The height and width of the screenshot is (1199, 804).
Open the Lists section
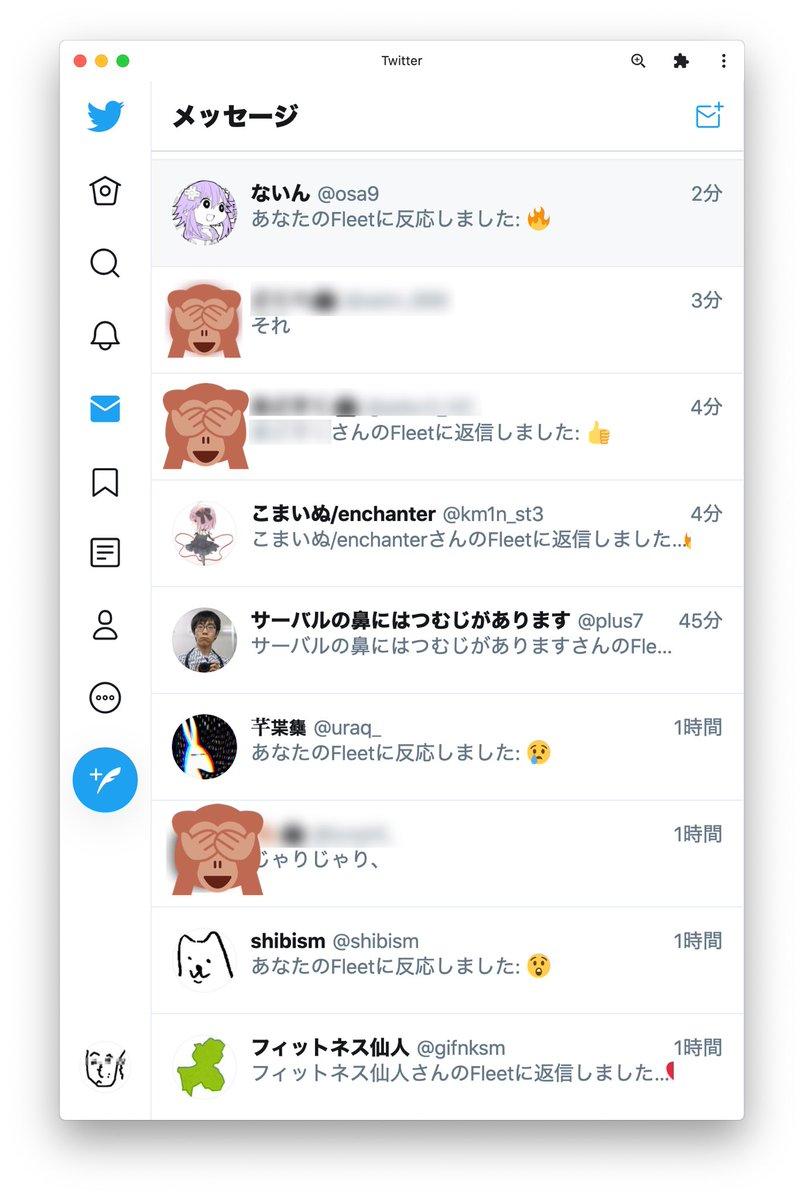(x=105, y=552)
